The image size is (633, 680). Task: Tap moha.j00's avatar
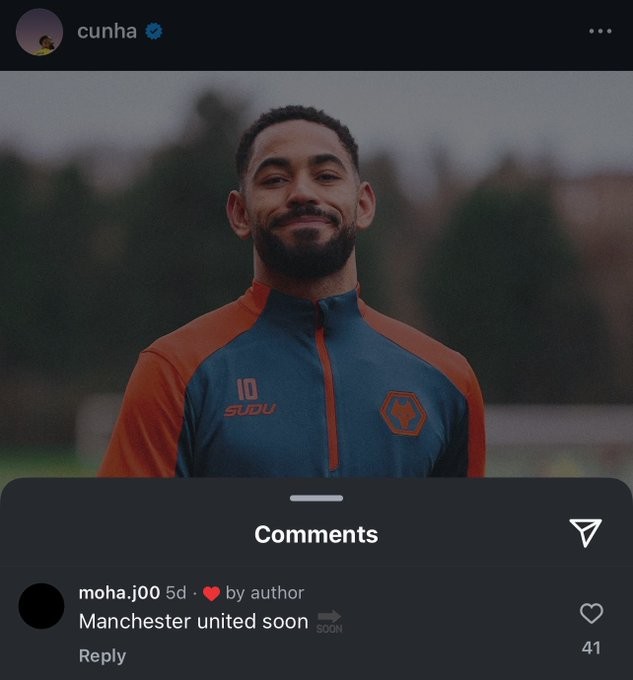pyautogui.click(x=41, y=606)
